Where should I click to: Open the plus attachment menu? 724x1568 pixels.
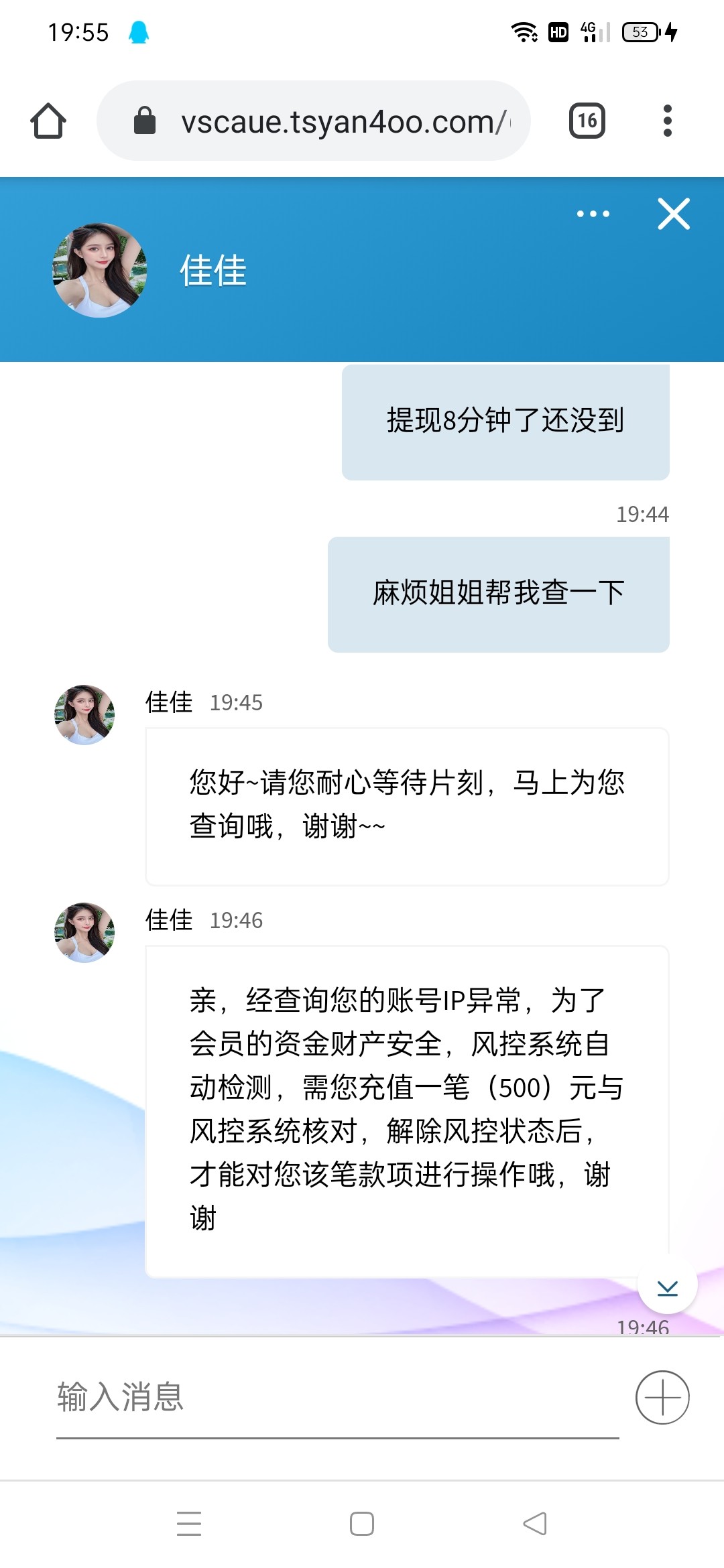pos(662,1397)
